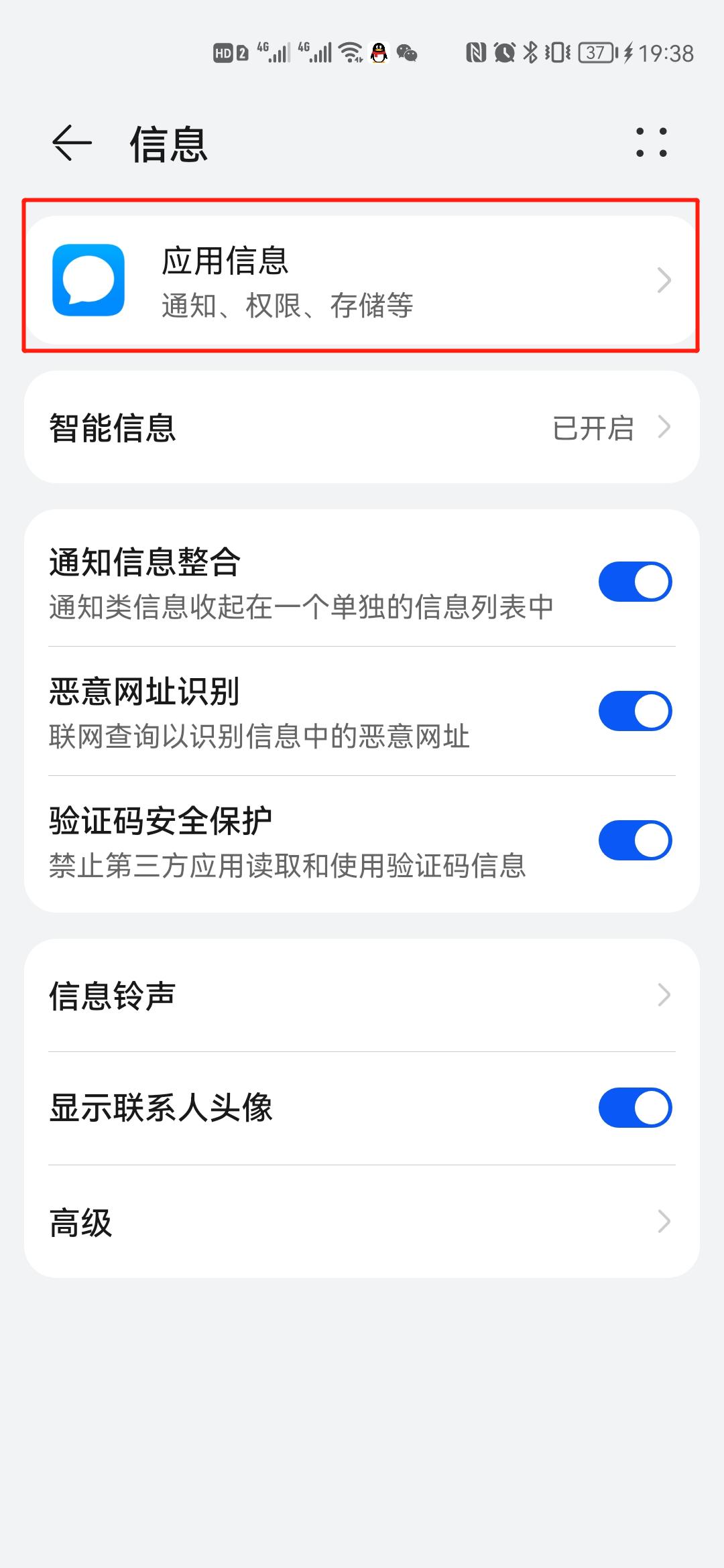Viewport: 724px width, 1568px height.
Task: Toggle 通知信息整合 switch off
Action: (635, 582)
